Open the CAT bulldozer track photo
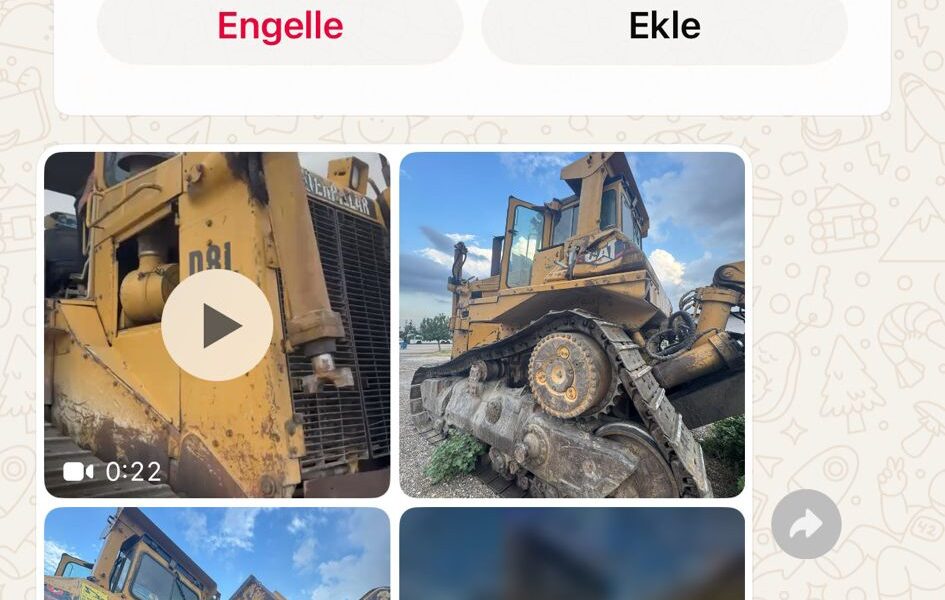 pos(572,325)
